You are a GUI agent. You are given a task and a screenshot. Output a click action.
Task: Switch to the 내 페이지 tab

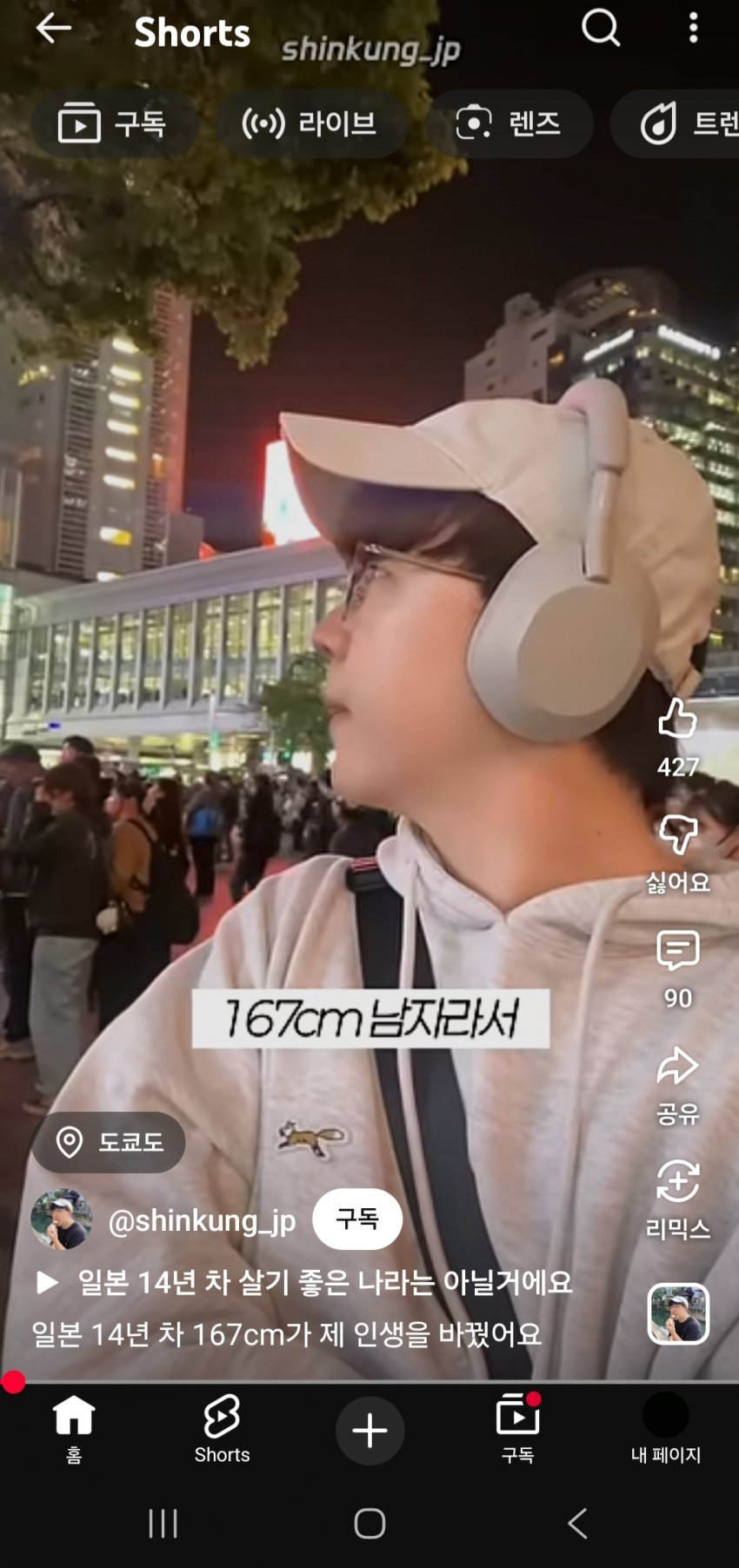click(x=665, y=1429)
